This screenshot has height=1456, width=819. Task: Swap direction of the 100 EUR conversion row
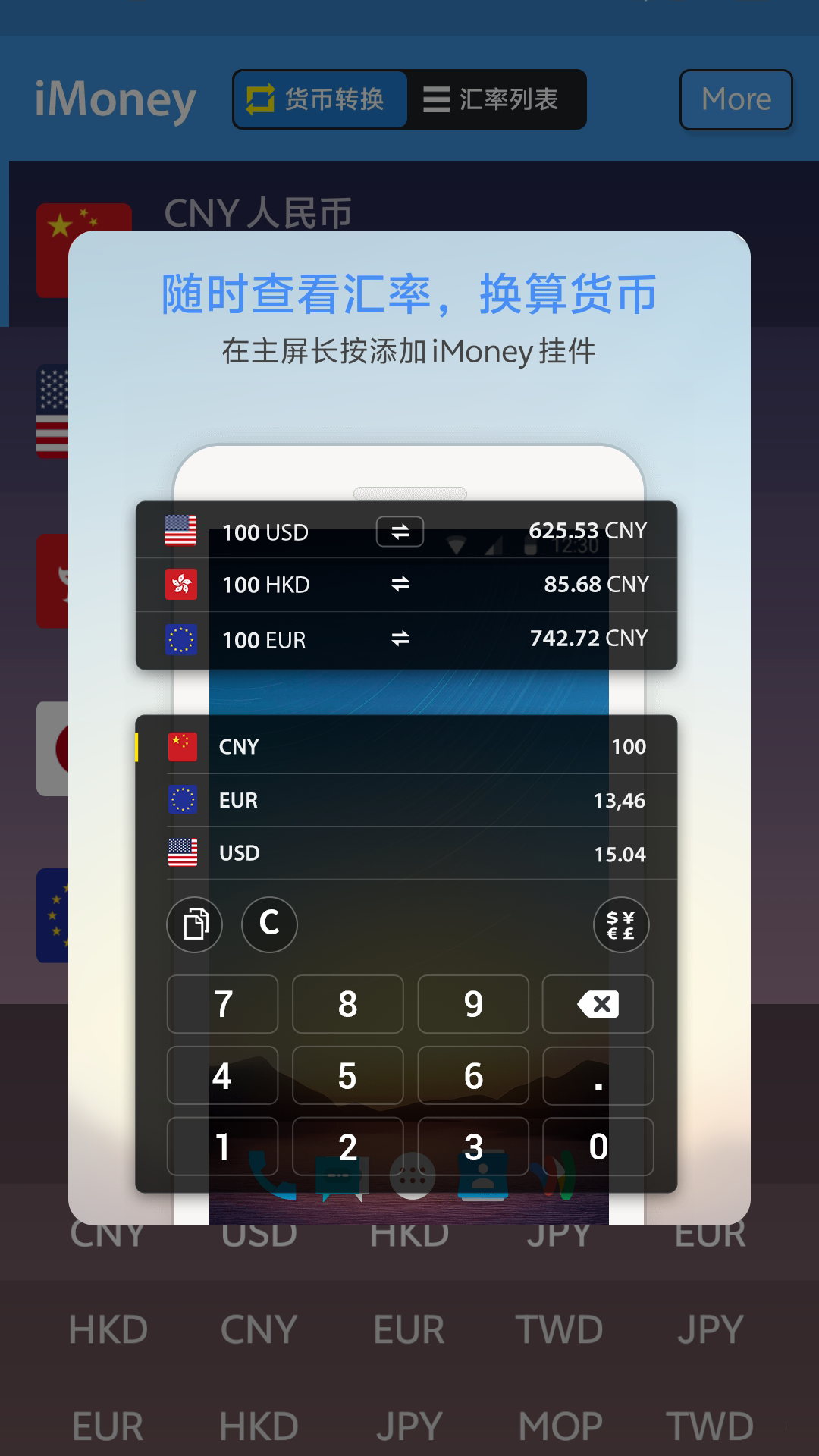pyautogui.click(x=399, y=639)
